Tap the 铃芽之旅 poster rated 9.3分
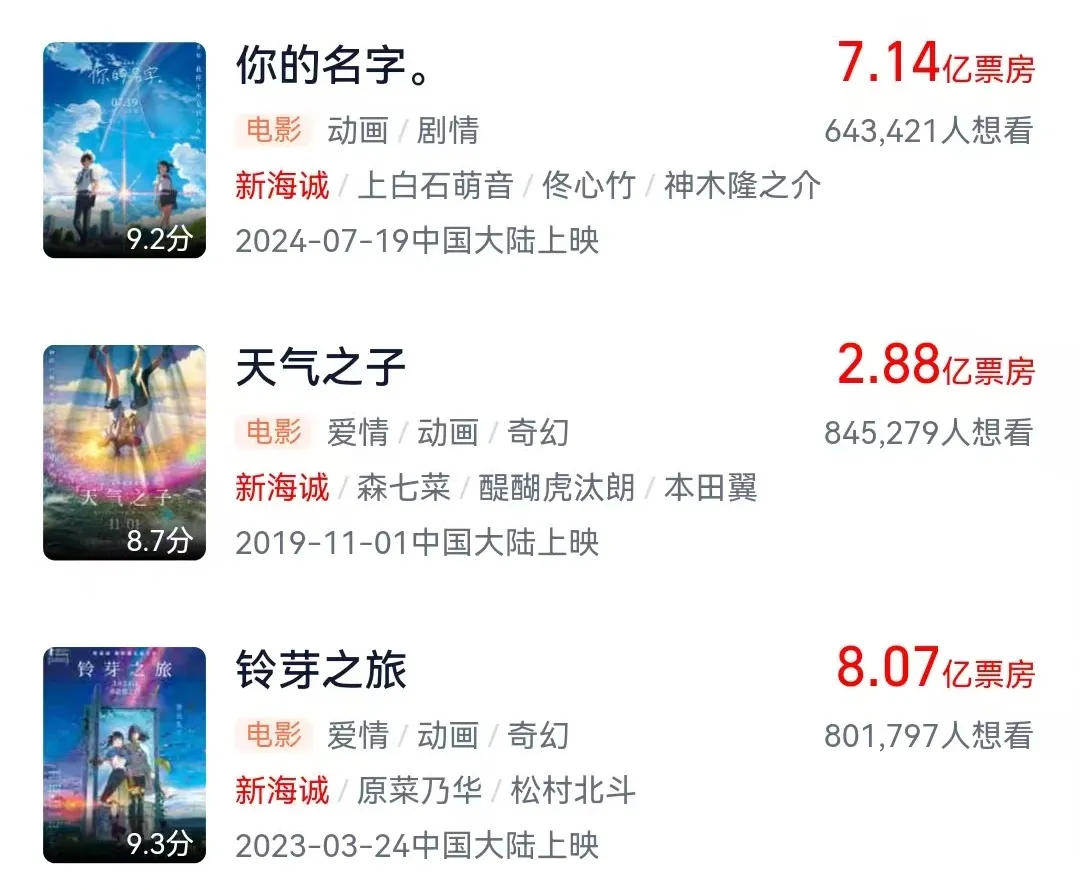 124,754
